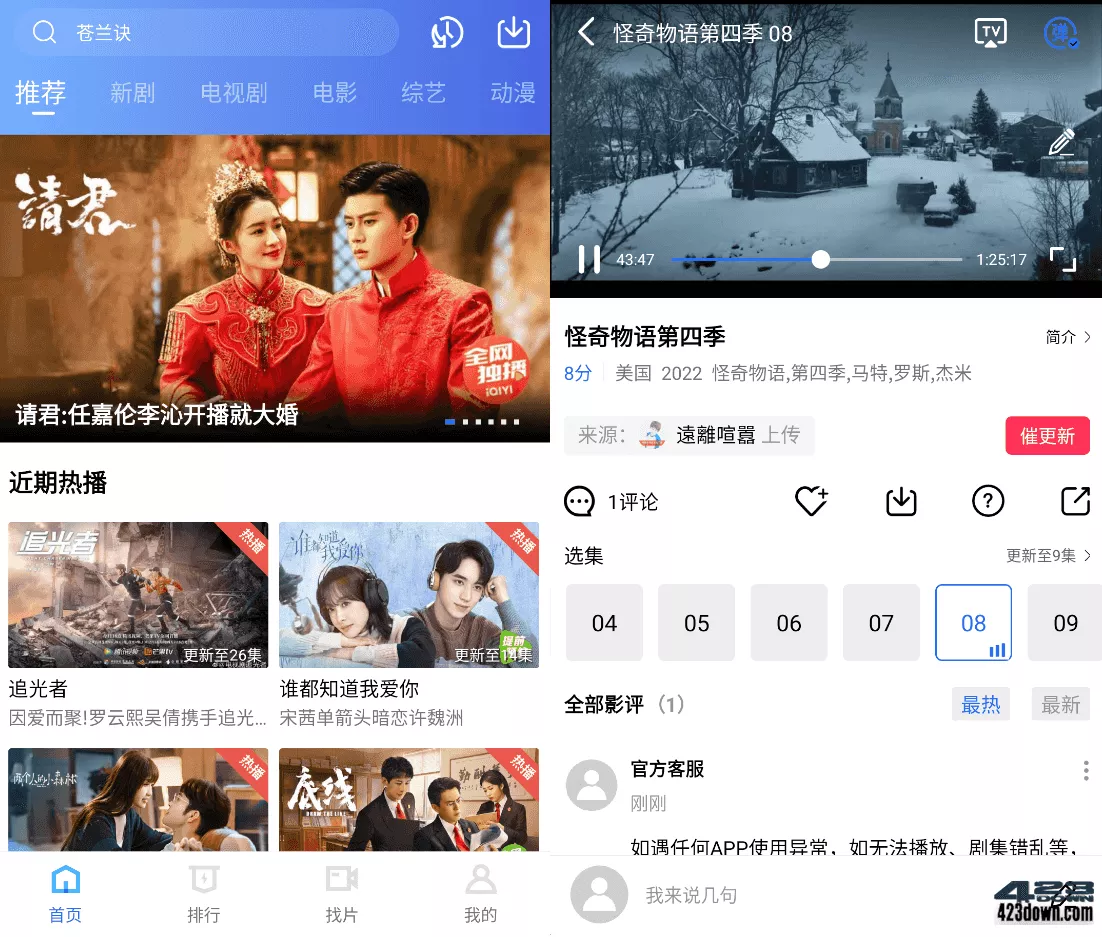The image size is (1102, 937).
Task: Cast video to TV
Action: [x=990, y=33]
